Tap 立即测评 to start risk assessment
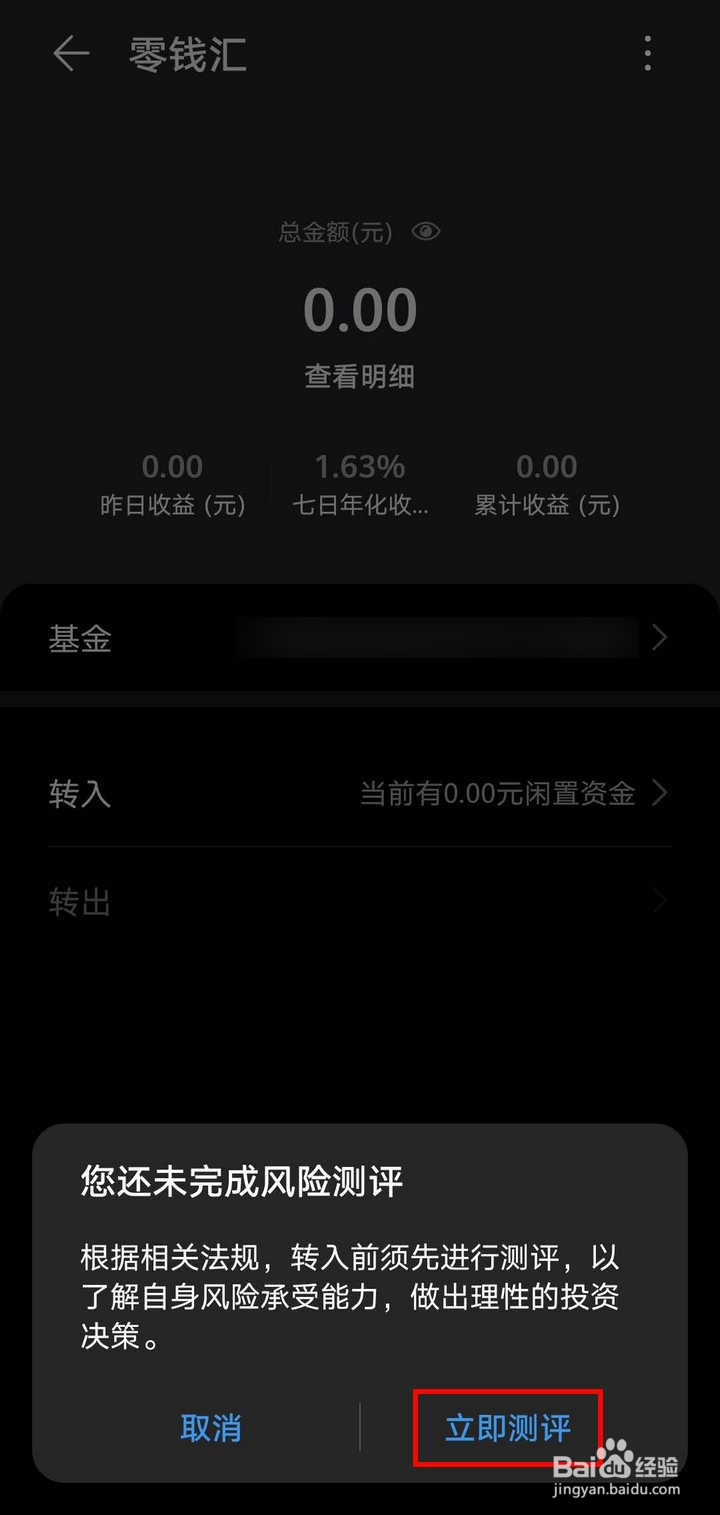Image resolution: width=720 pixels, height=1515 pixels. pyautogui.click(x=506, y=1428)
